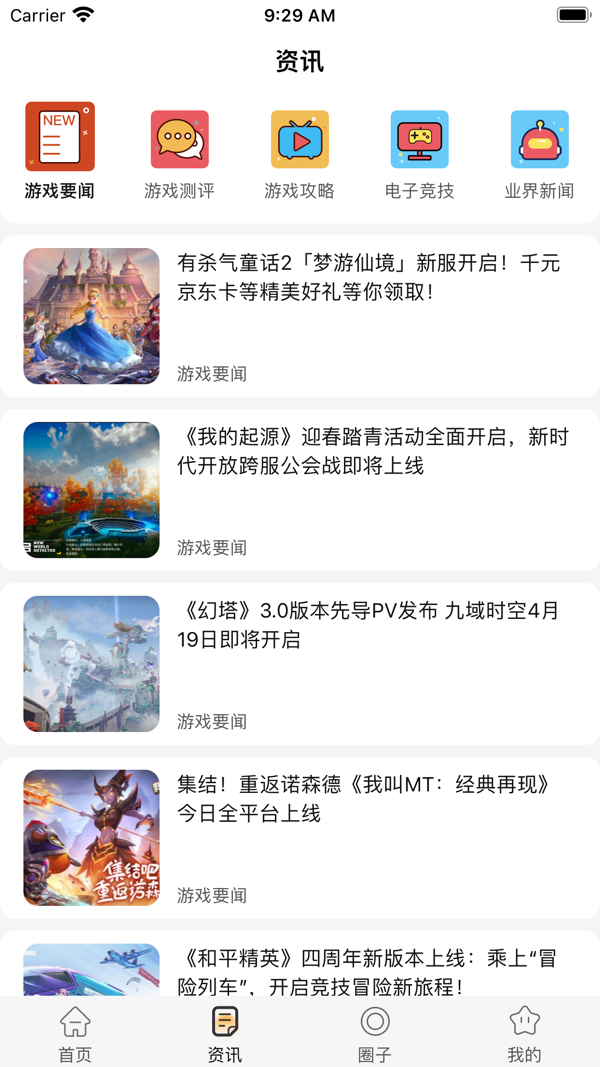Viewport: 600px width, 1067px height.
Task: Switch to the 游戏测评 category
Action: coord(180,150)
